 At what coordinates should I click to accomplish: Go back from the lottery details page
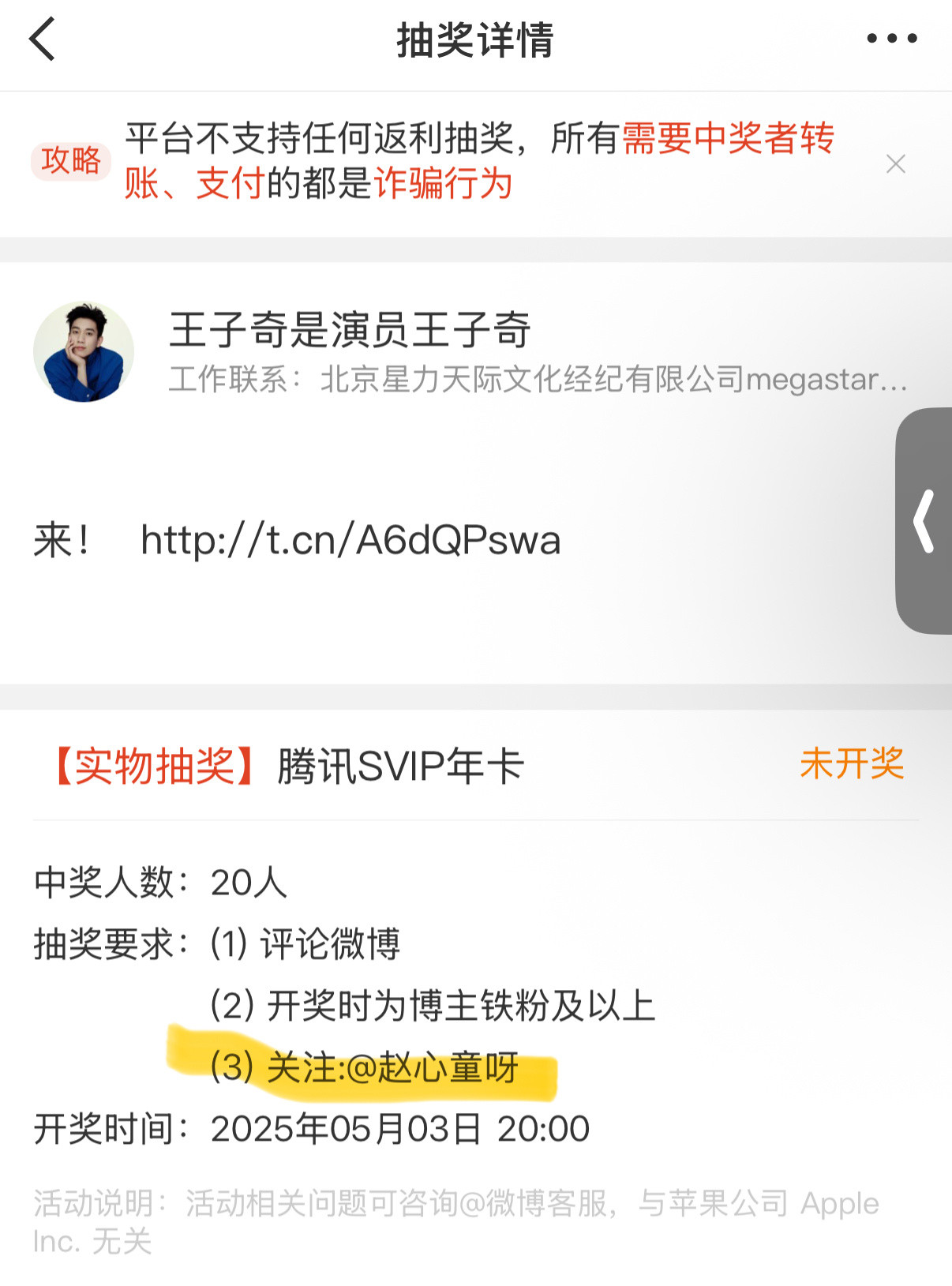43,39
